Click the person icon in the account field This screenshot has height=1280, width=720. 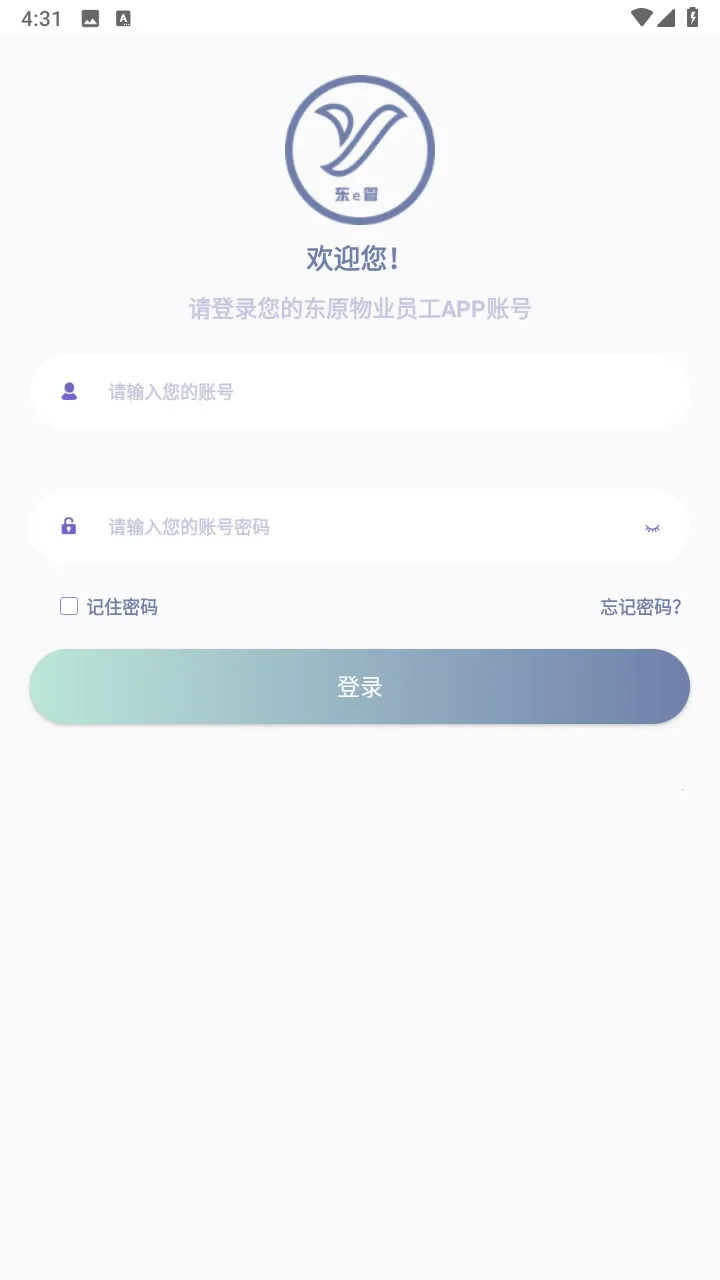point(68,391)
